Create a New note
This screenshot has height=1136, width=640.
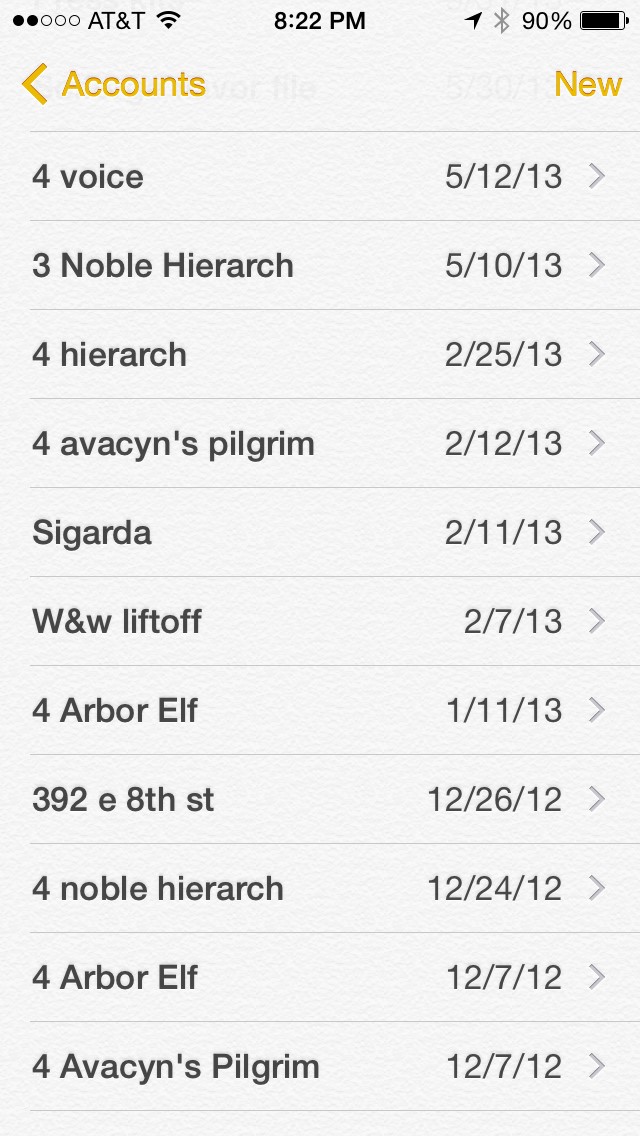(588, 84)
